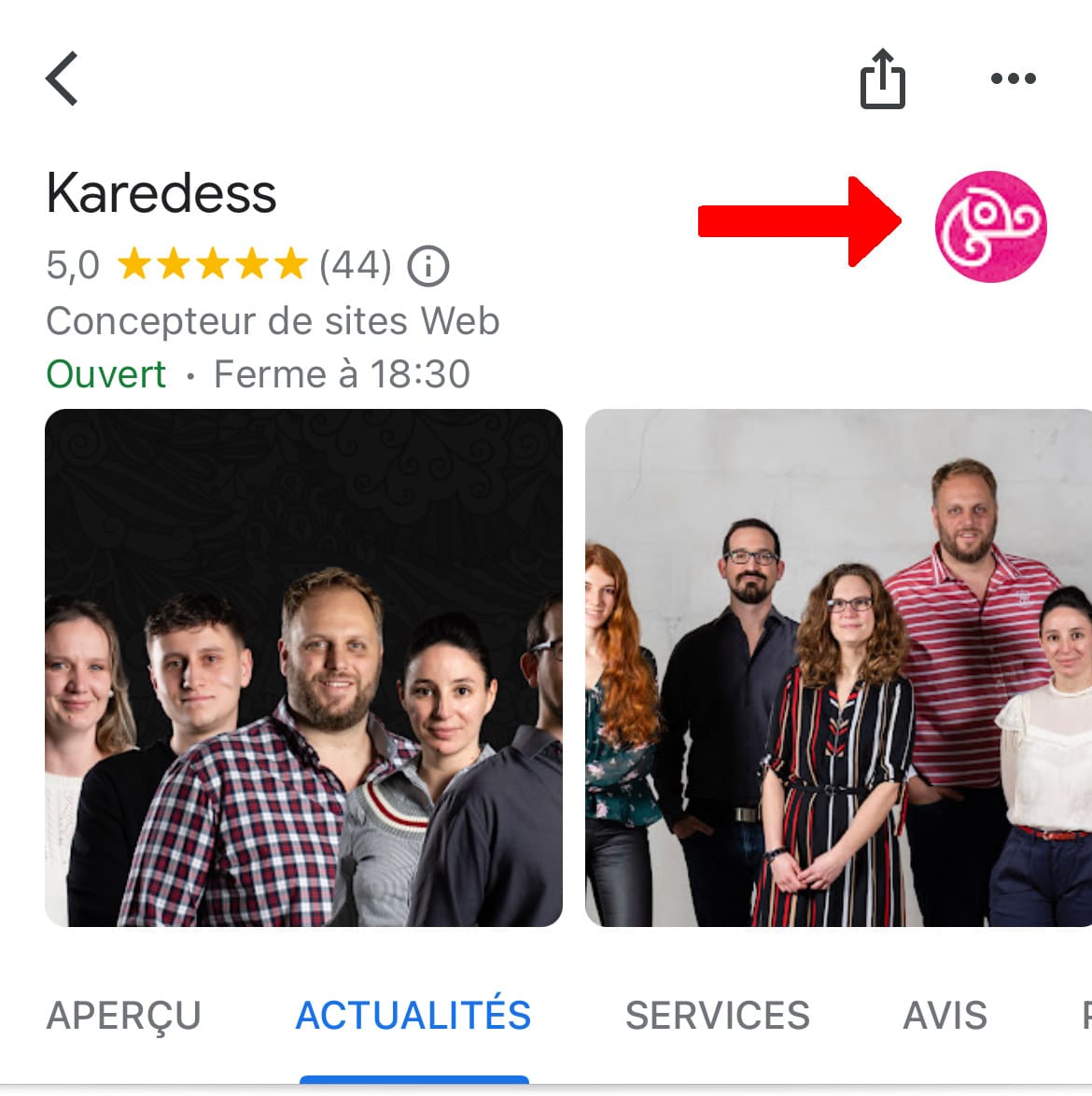Open the Avis tab
This screenshot has width=1092, height=1096.
(945, 1016)
